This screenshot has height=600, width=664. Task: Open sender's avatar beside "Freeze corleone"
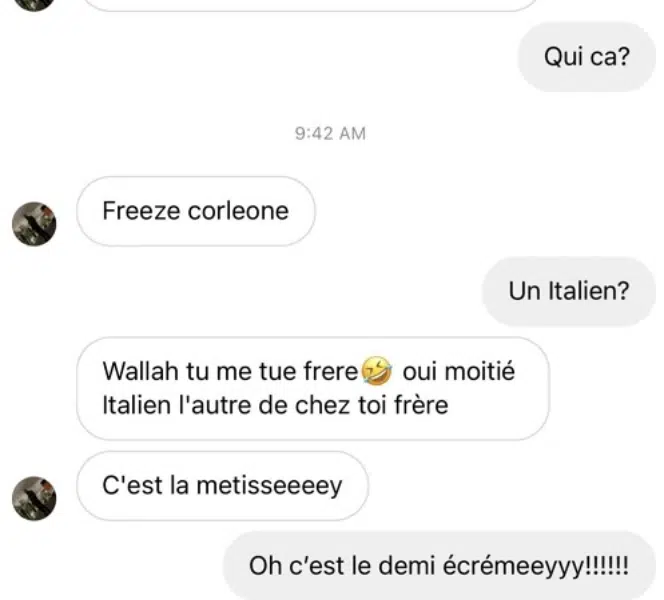click(x=34, y=222)
